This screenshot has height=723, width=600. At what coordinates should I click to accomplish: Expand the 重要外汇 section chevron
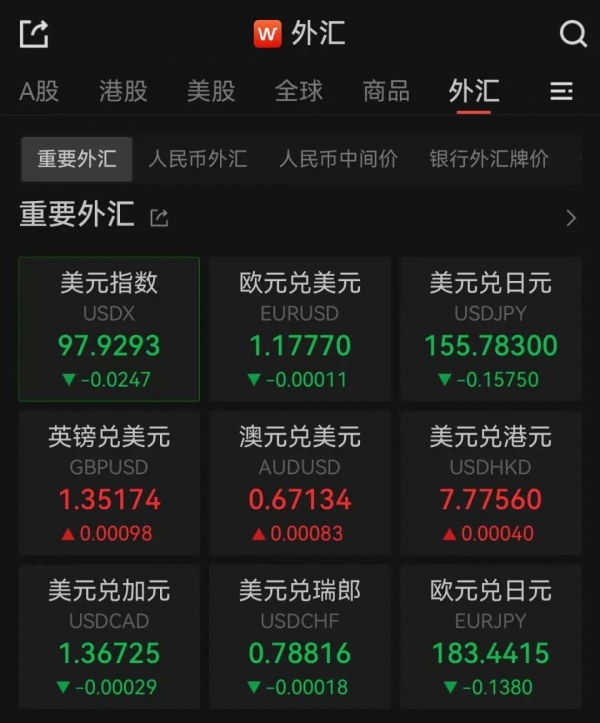[x=571, y=218]
